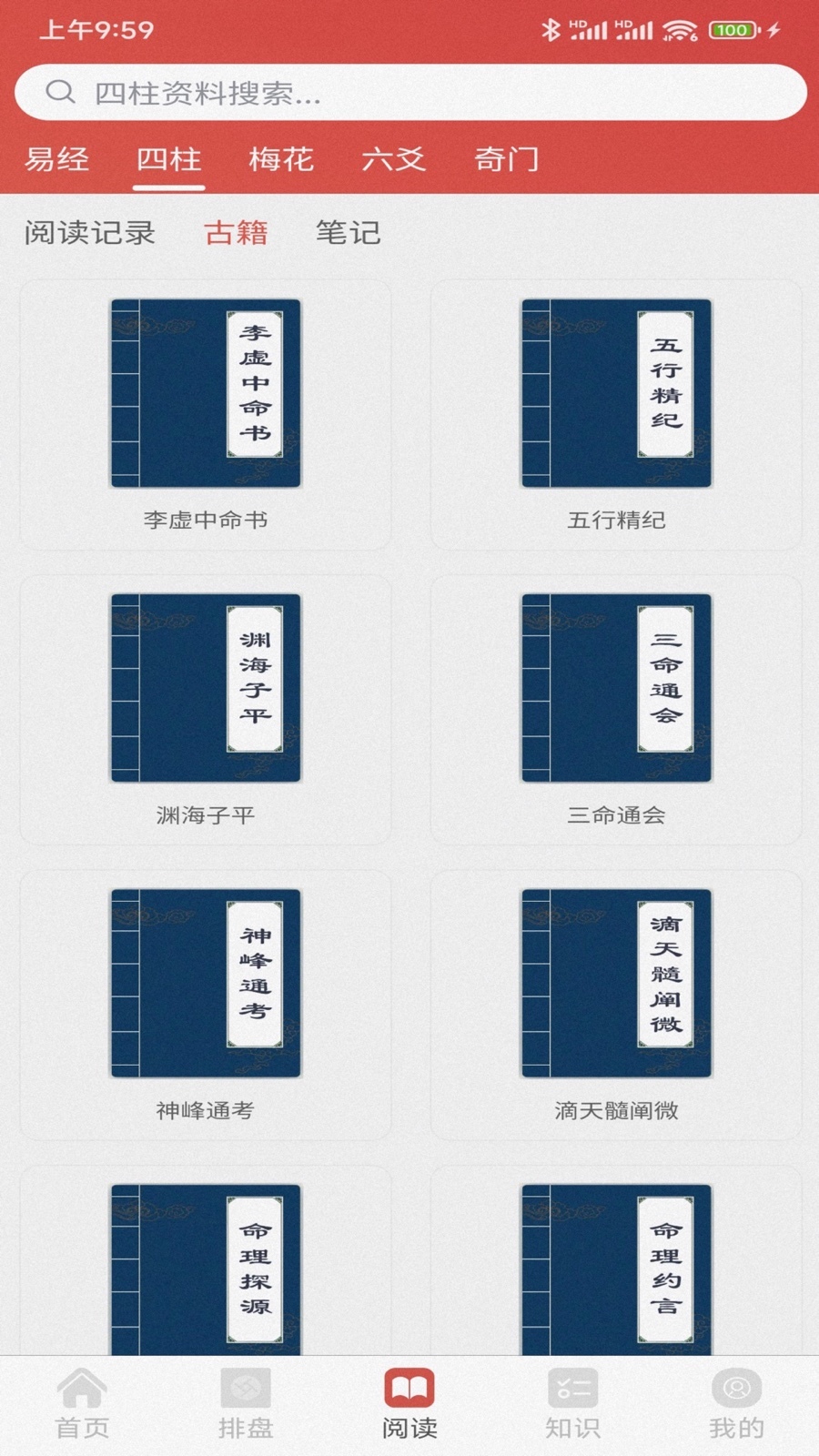Tap the 四柱资料搜索 search field
This screenshot has width=819, height=1456.
410,93
